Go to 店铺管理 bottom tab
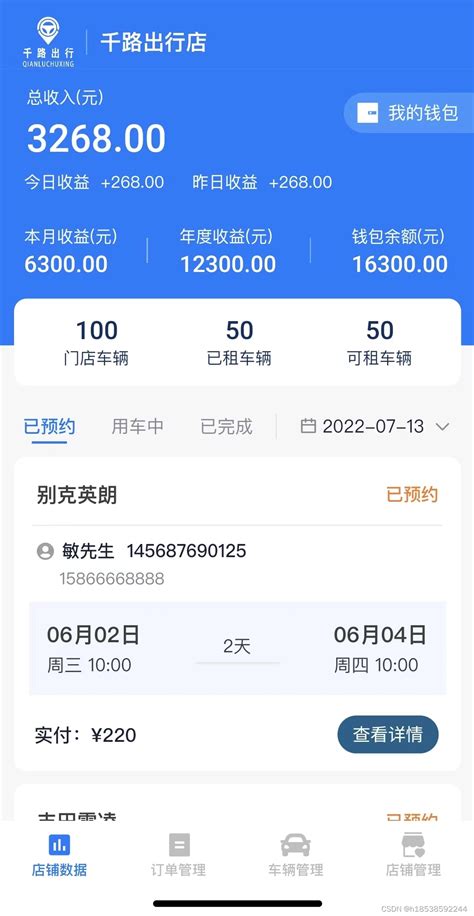474x916 pixels. [413, 855]
